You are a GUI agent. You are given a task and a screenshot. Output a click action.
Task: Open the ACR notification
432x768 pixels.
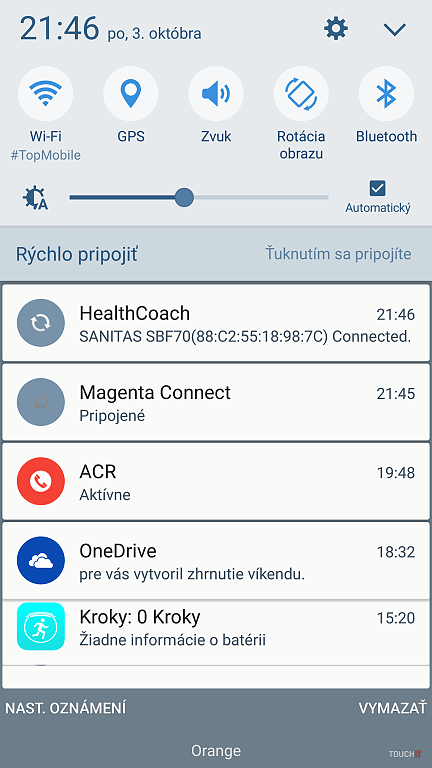click(x=216, y=481)
